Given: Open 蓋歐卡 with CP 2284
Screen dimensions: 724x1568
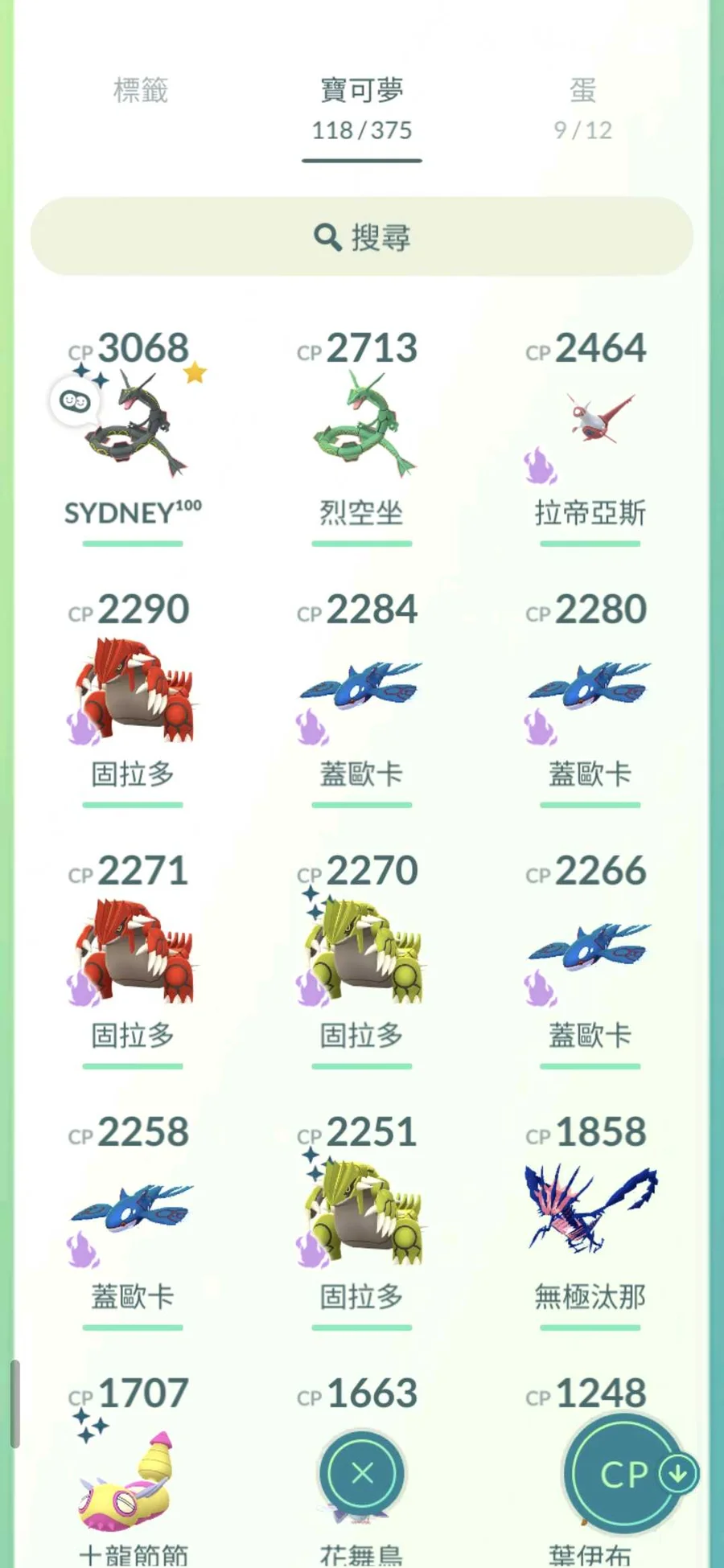Looking at the screenshot, I should [x=361, y=690].
